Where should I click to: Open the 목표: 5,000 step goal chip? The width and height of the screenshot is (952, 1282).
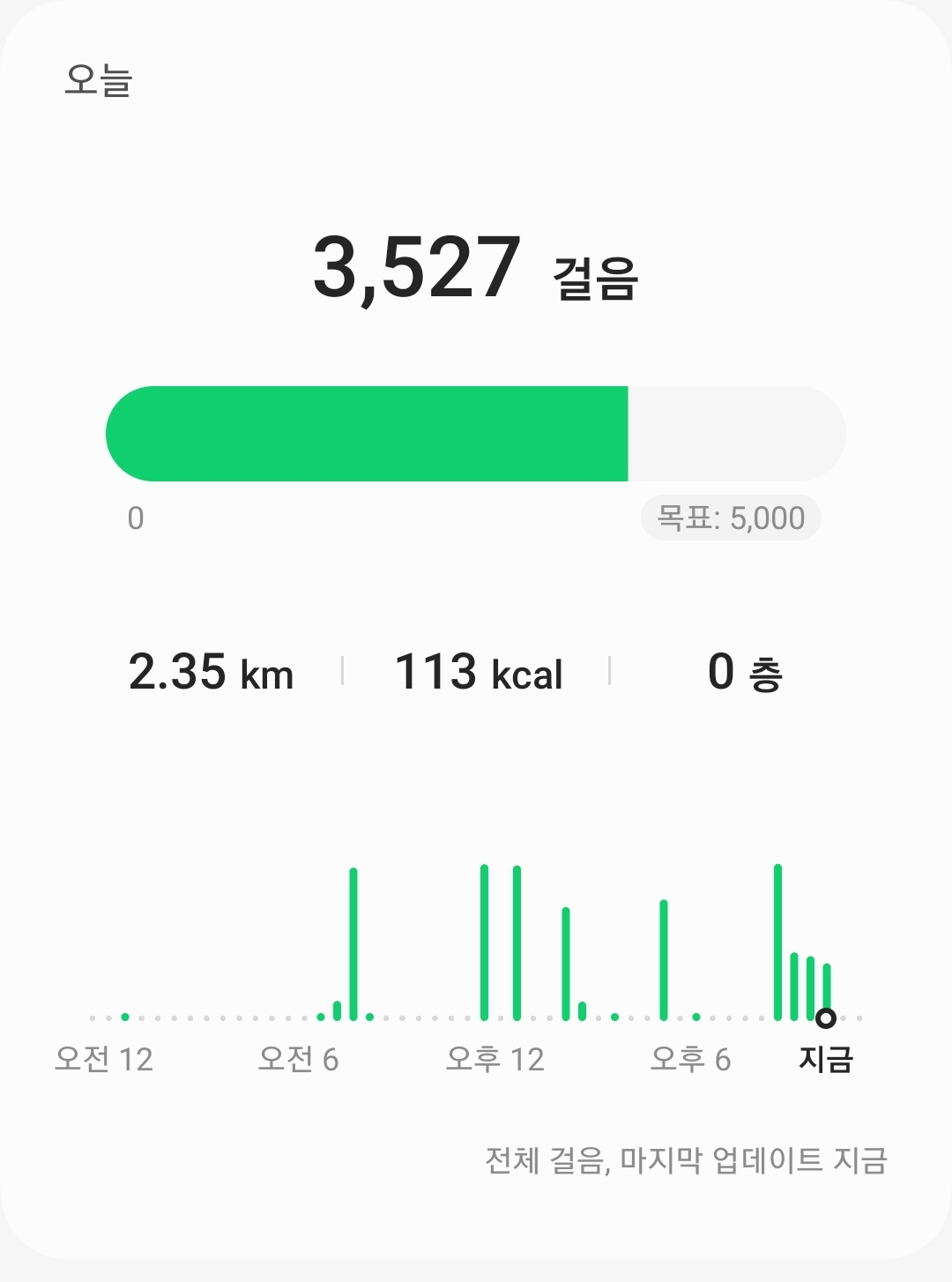[731, 518]
